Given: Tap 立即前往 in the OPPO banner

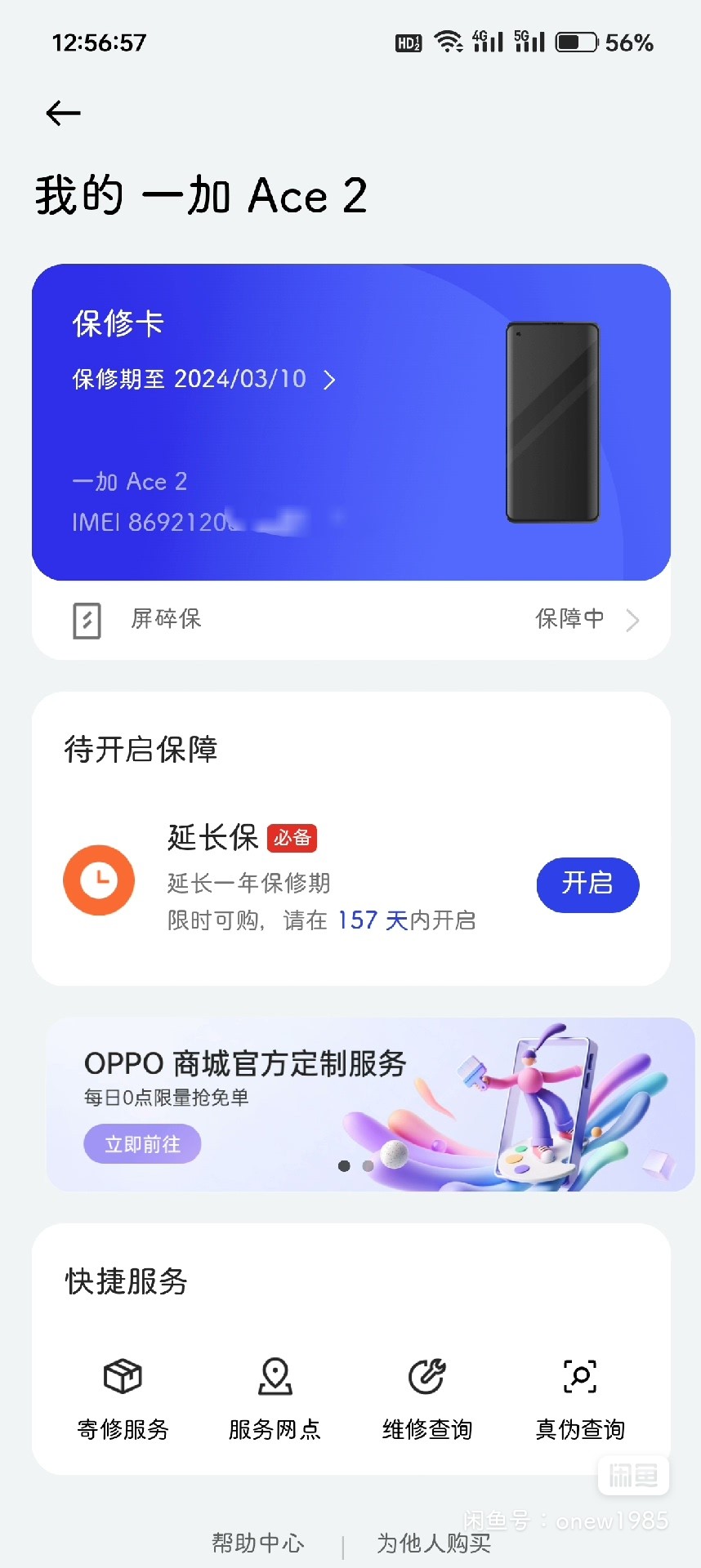Looking at the screenshot, I should coord(142,1143).
